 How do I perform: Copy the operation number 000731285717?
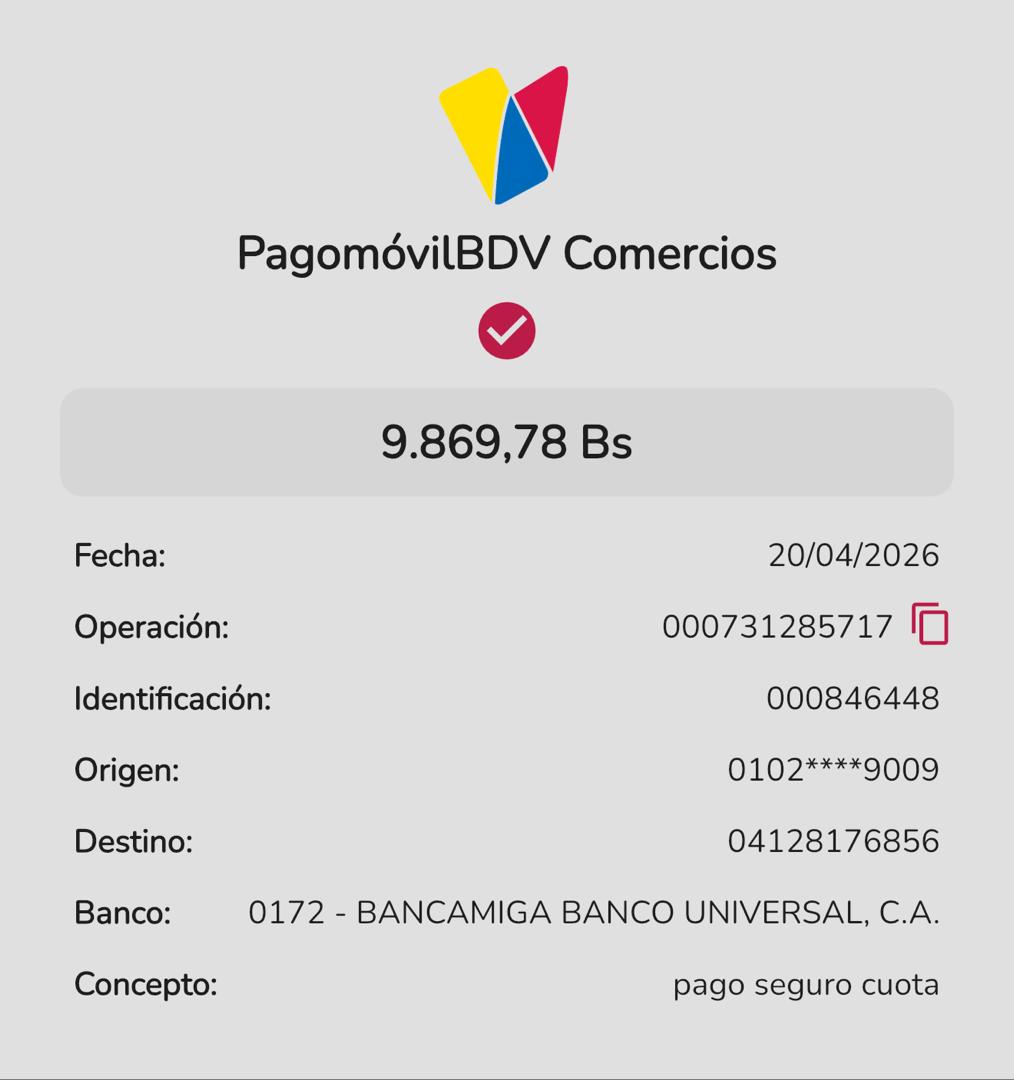[x=929, y=625]
